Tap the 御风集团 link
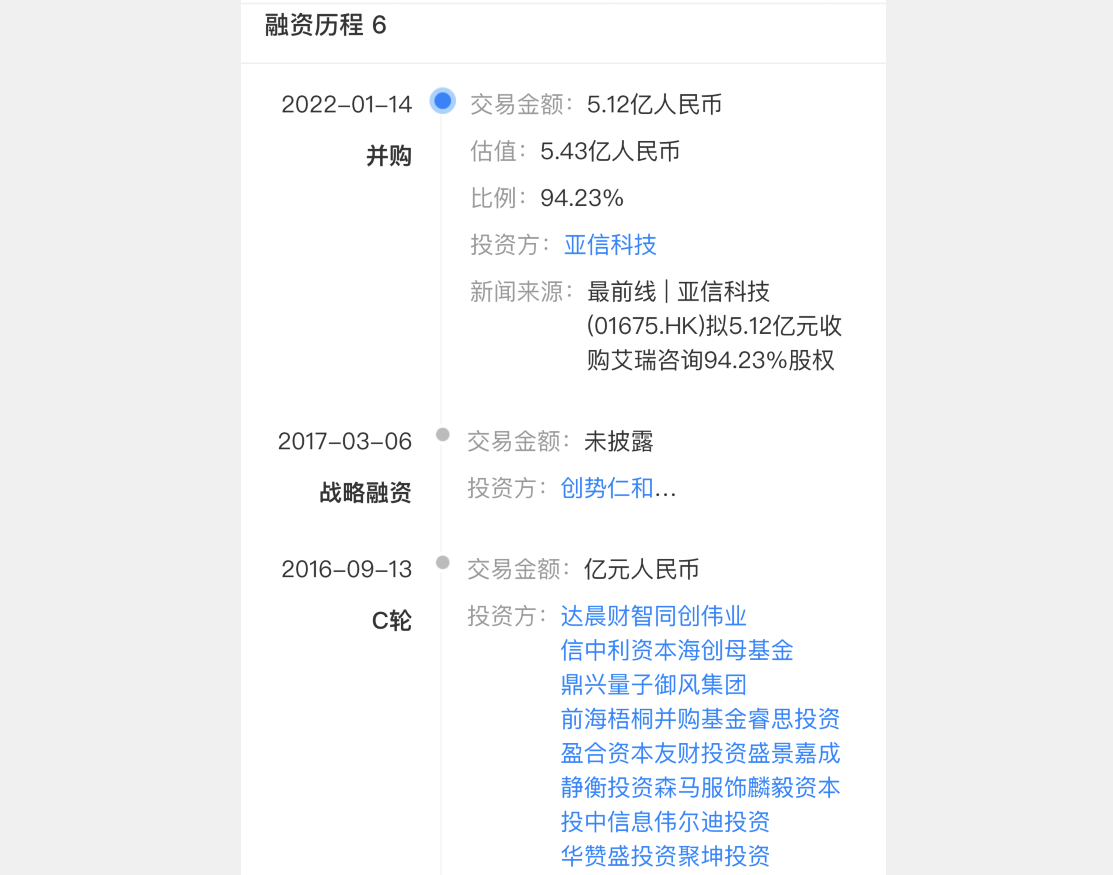1113x875 pixels. pyautogui.click(x=700, y=685)
